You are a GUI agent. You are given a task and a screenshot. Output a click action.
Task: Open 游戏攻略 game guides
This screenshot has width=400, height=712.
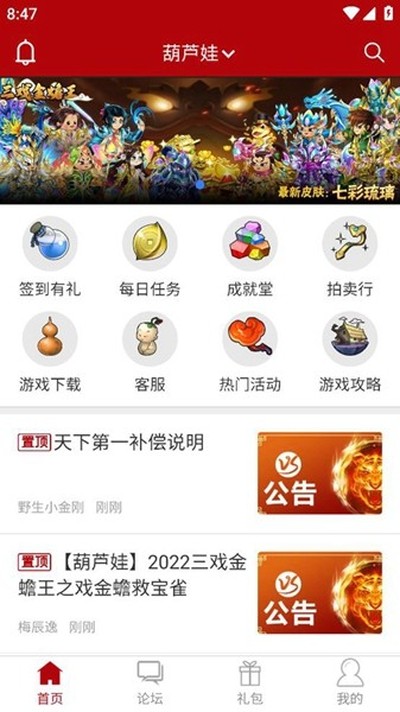point(350,353)
